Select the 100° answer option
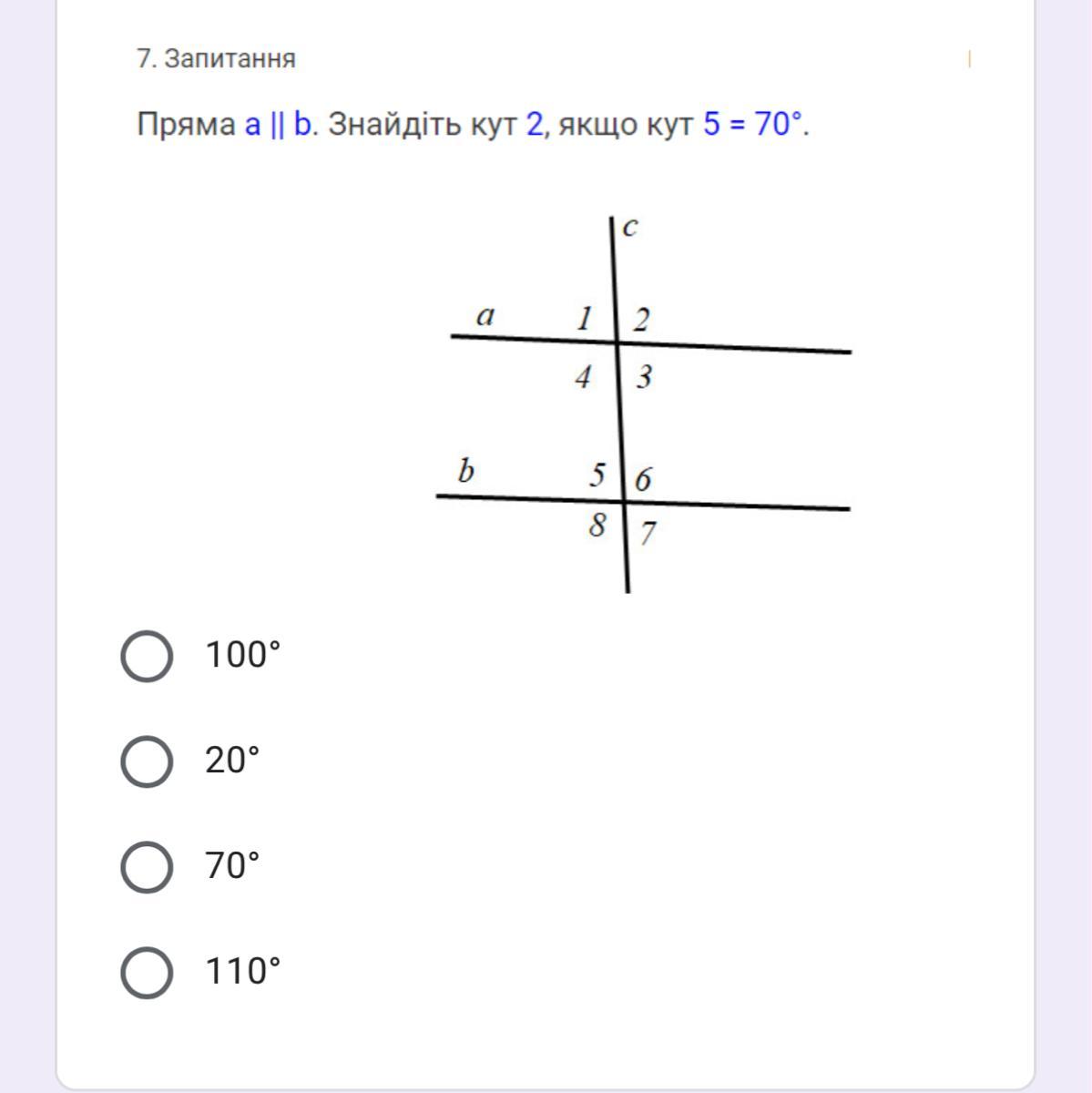Image resolution: width=1092 pixels, height=1093 pixels. point(147,656)
